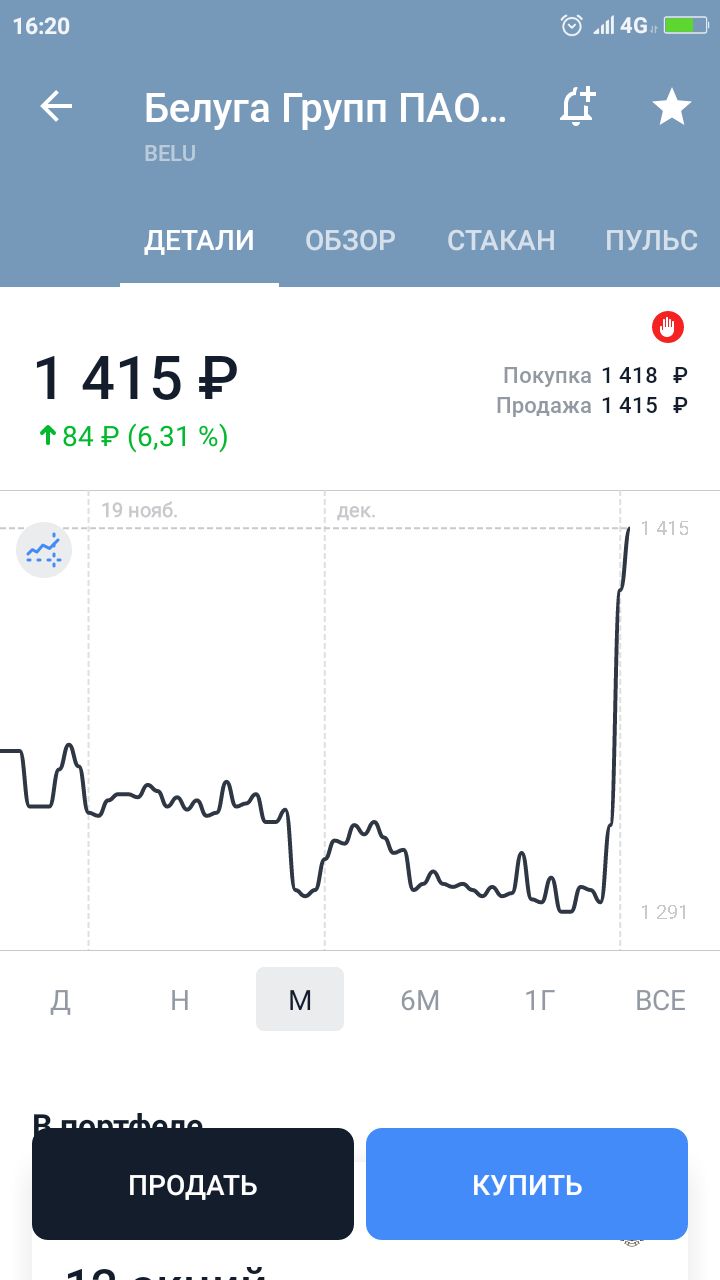Show the ВСЕ all-time chart

click(x=660, y=1000)
